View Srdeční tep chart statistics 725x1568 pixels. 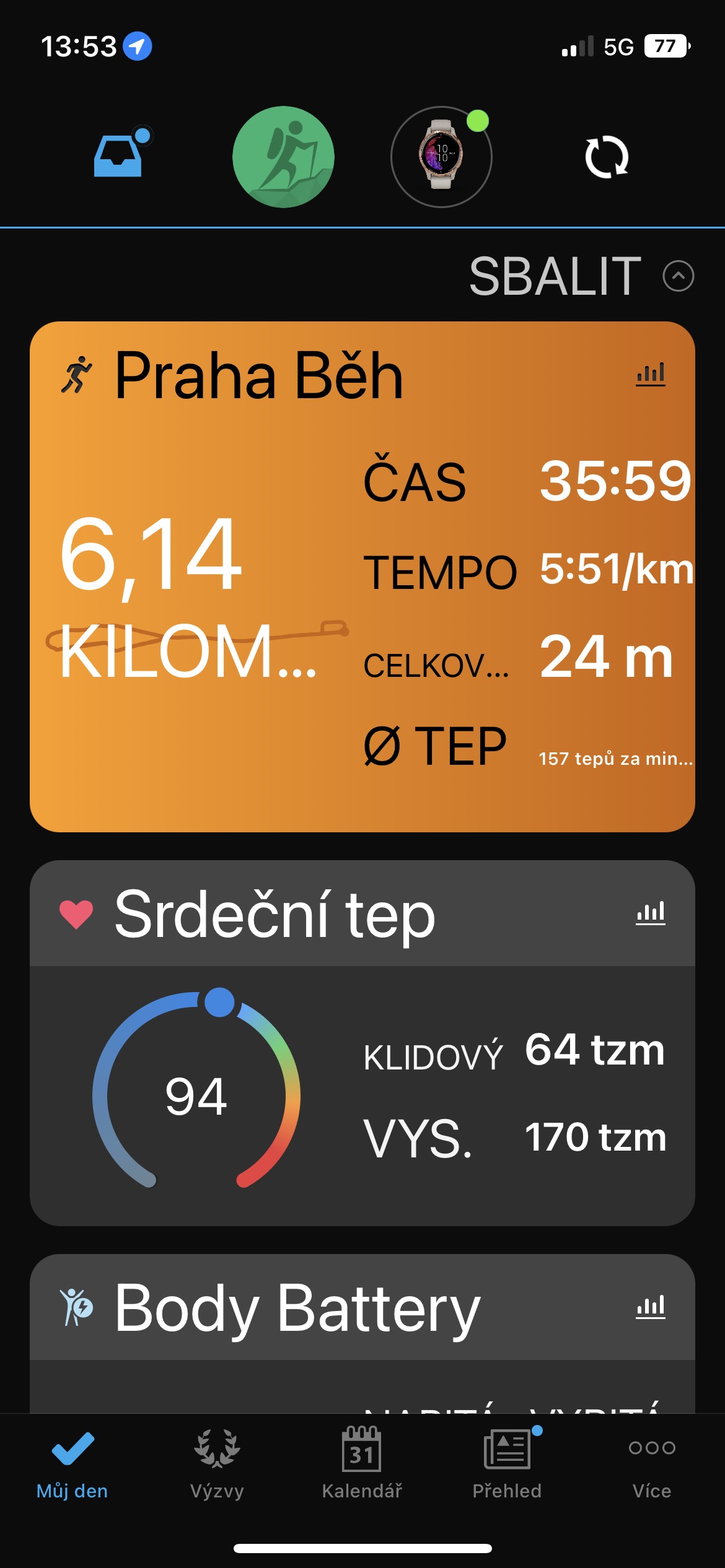tap(651, 913)
